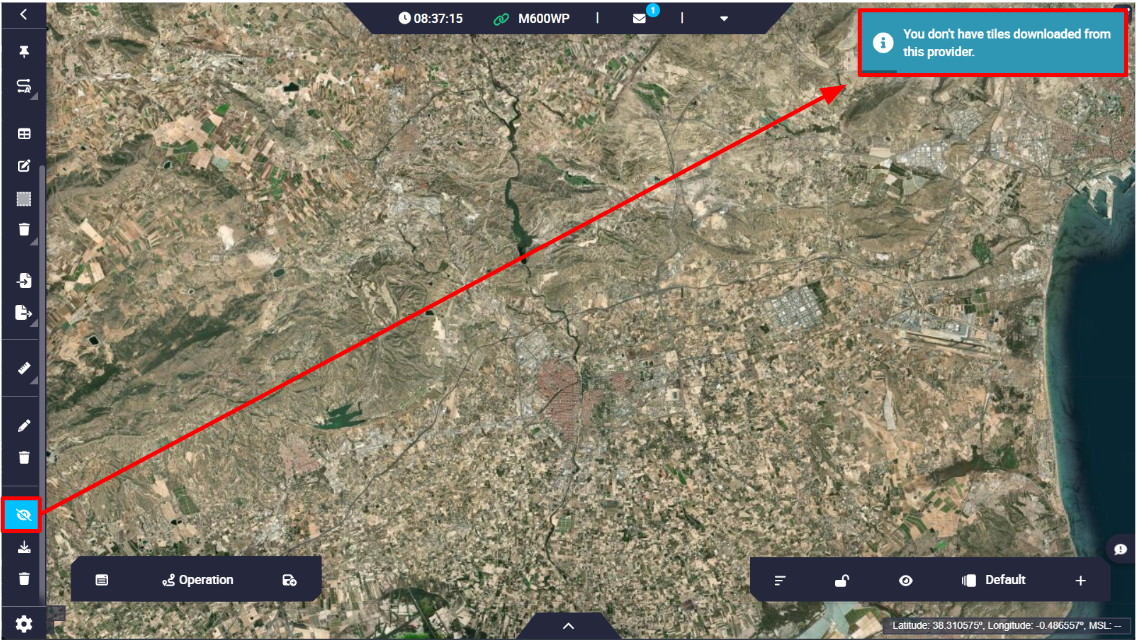1138x641 pixels.
Task: Toggle the lock icon in bottom bar
Action: [x=842, y=581]
